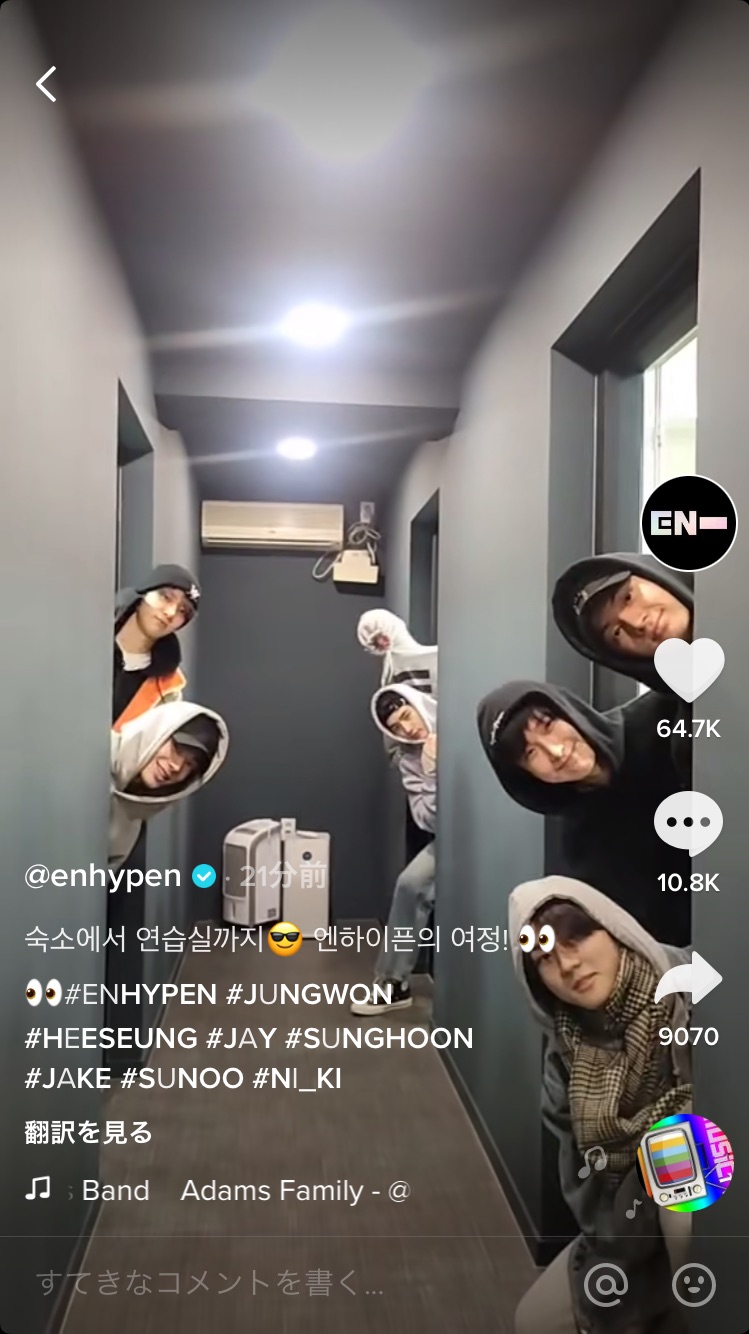Like this video with the heart

tap(688, 670)
